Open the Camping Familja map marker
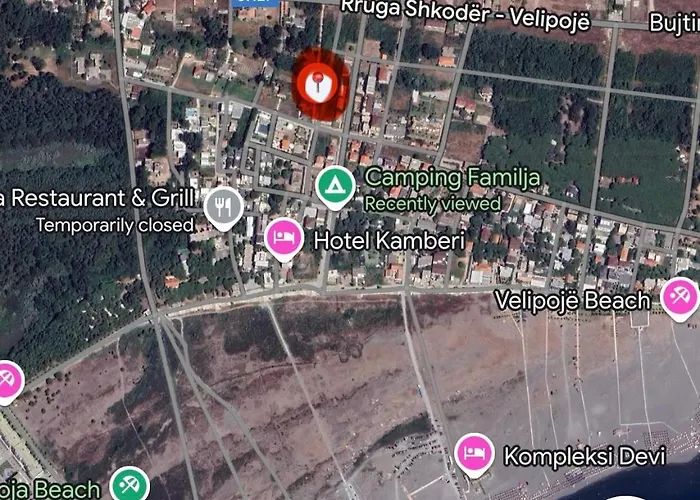700x500 pixels. click(x=333, y=185)
